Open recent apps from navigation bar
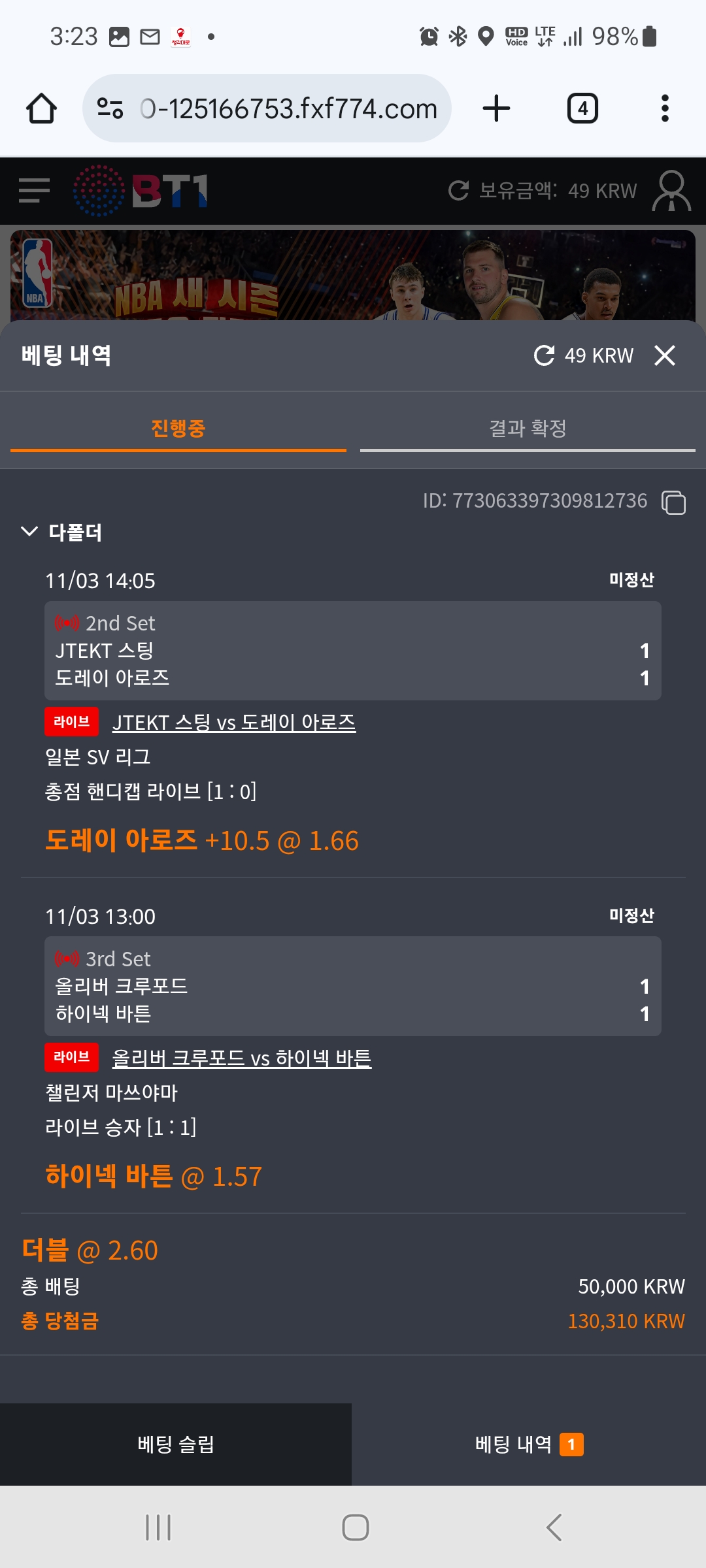The image size is (706, 1568). coord(158,1527)
